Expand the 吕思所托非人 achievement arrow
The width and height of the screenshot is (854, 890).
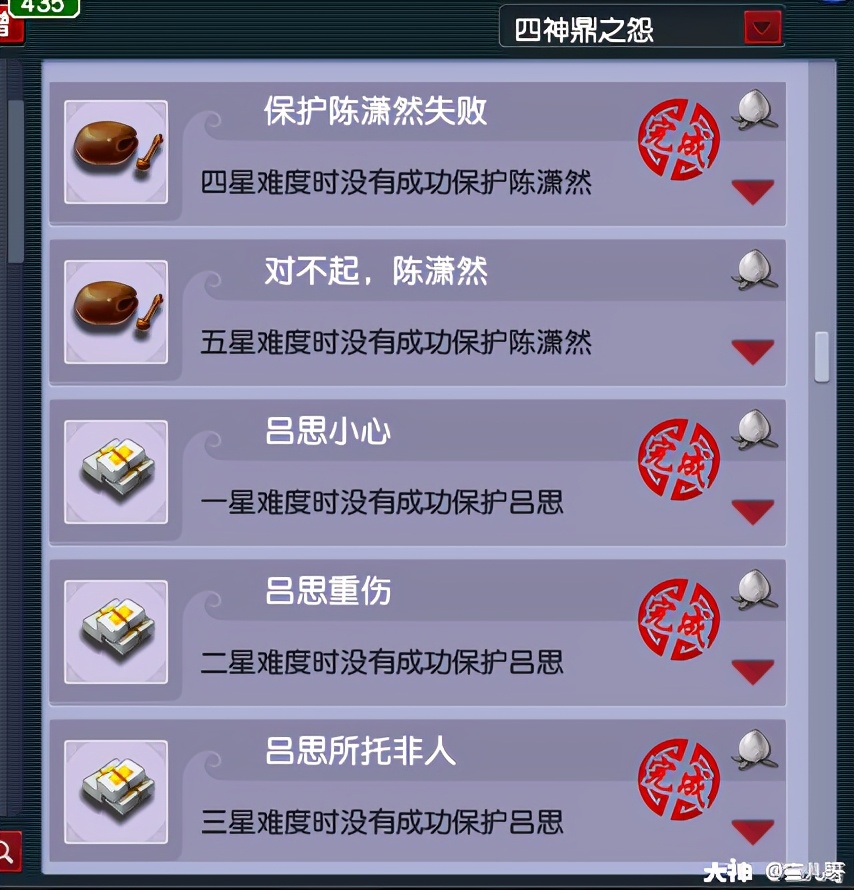[752, 831]
